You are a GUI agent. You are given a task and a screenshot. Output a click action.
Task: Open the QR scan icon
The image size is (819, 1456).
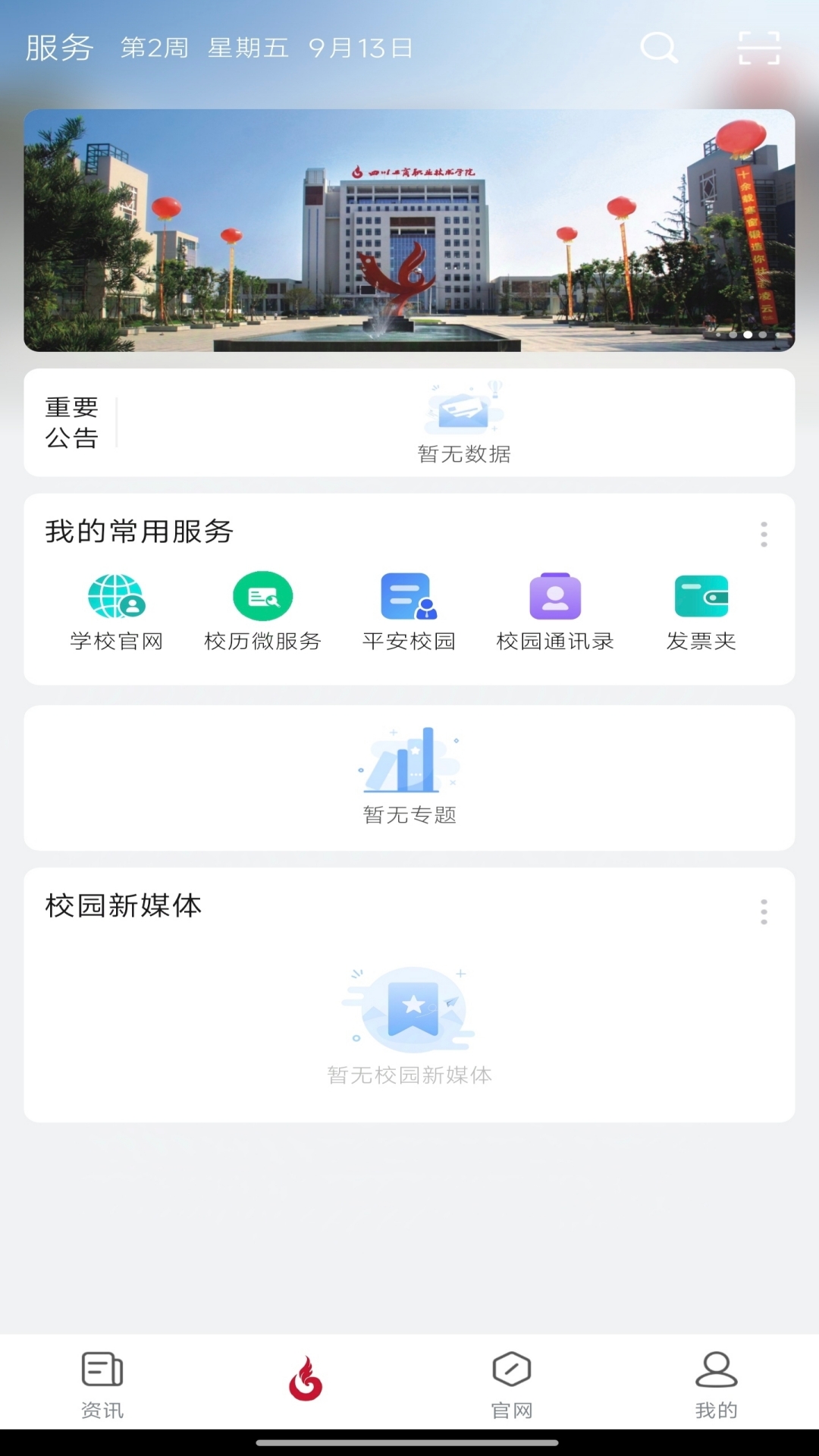758,47
